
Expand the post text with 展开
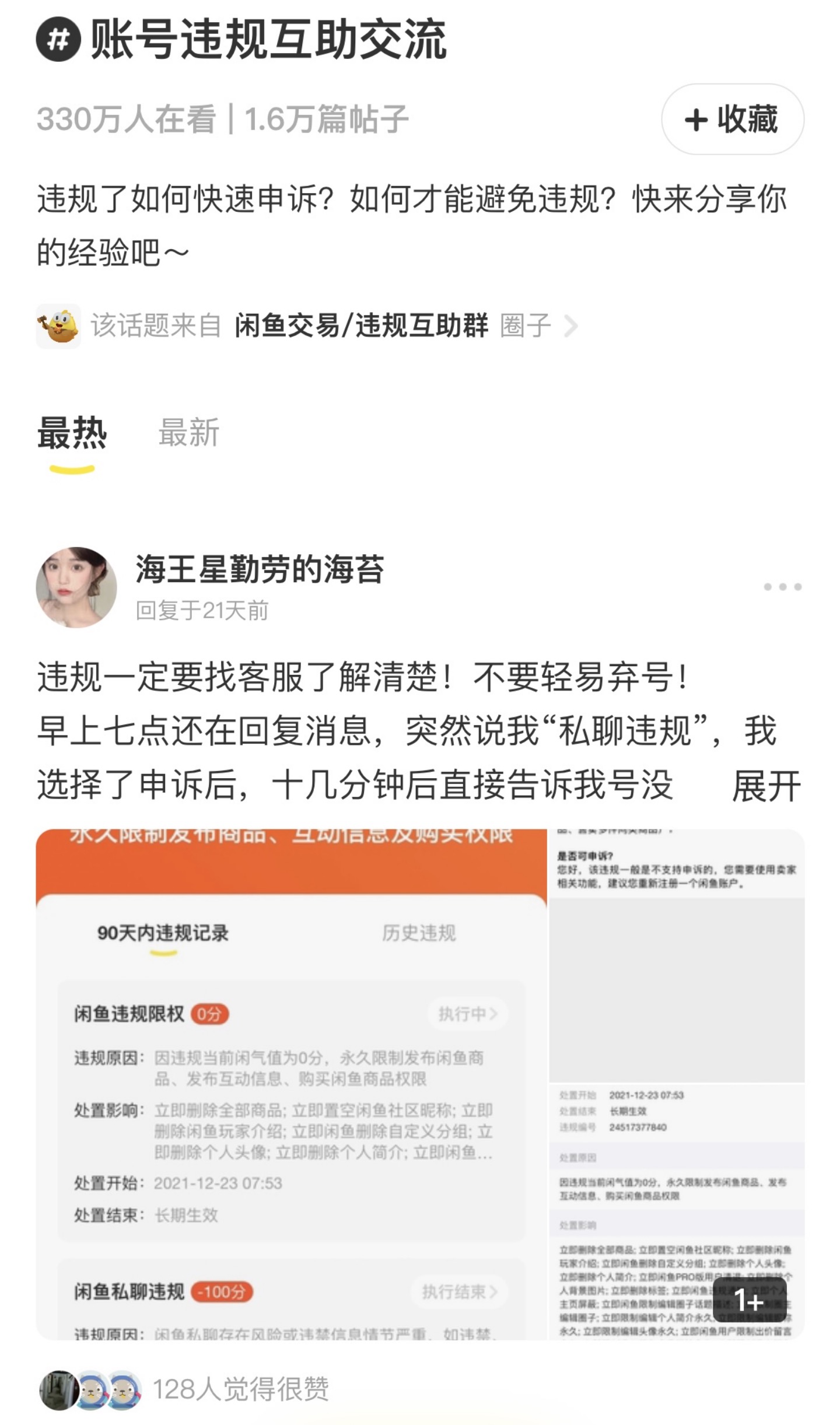click(x=766, y=786)
